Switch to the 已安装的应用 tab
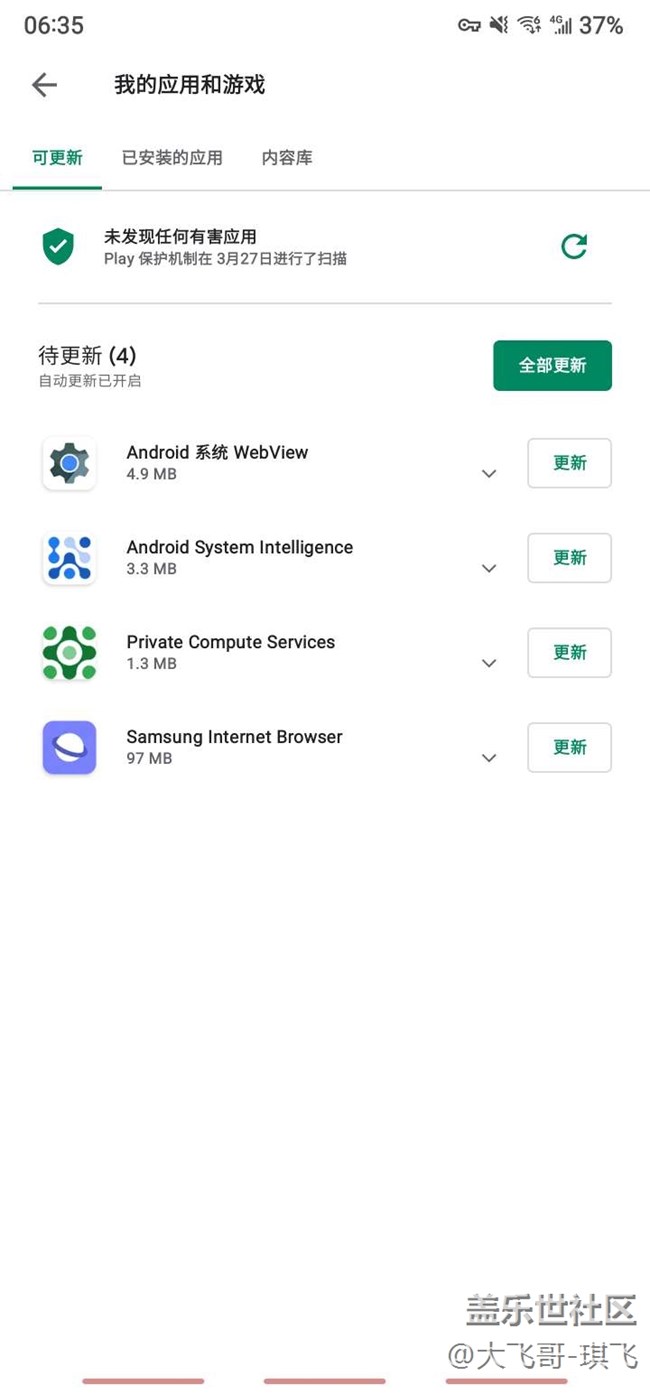The height and width of the screenshot is (1394, 650). pos(172,158)
